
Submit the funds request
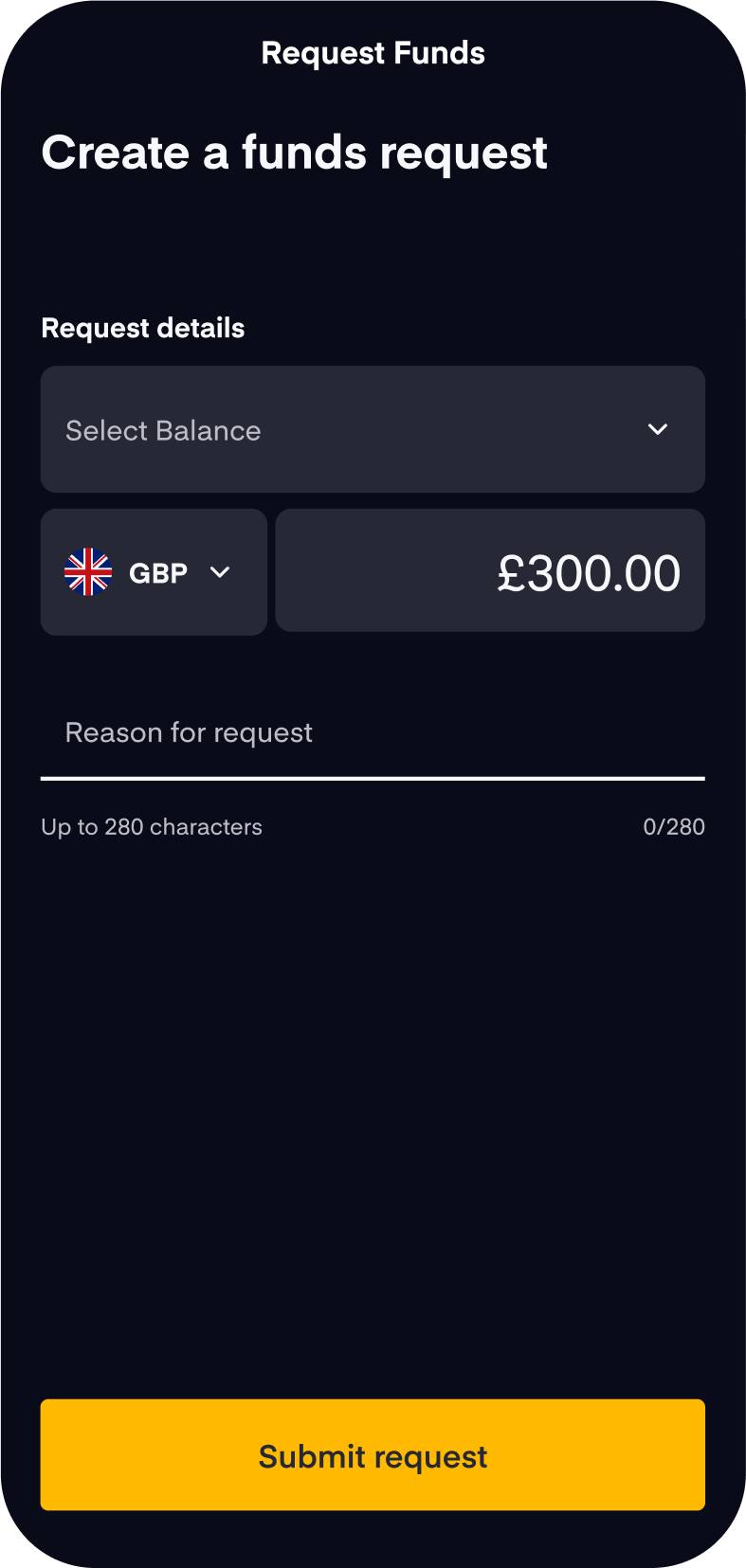[373, 1454]
